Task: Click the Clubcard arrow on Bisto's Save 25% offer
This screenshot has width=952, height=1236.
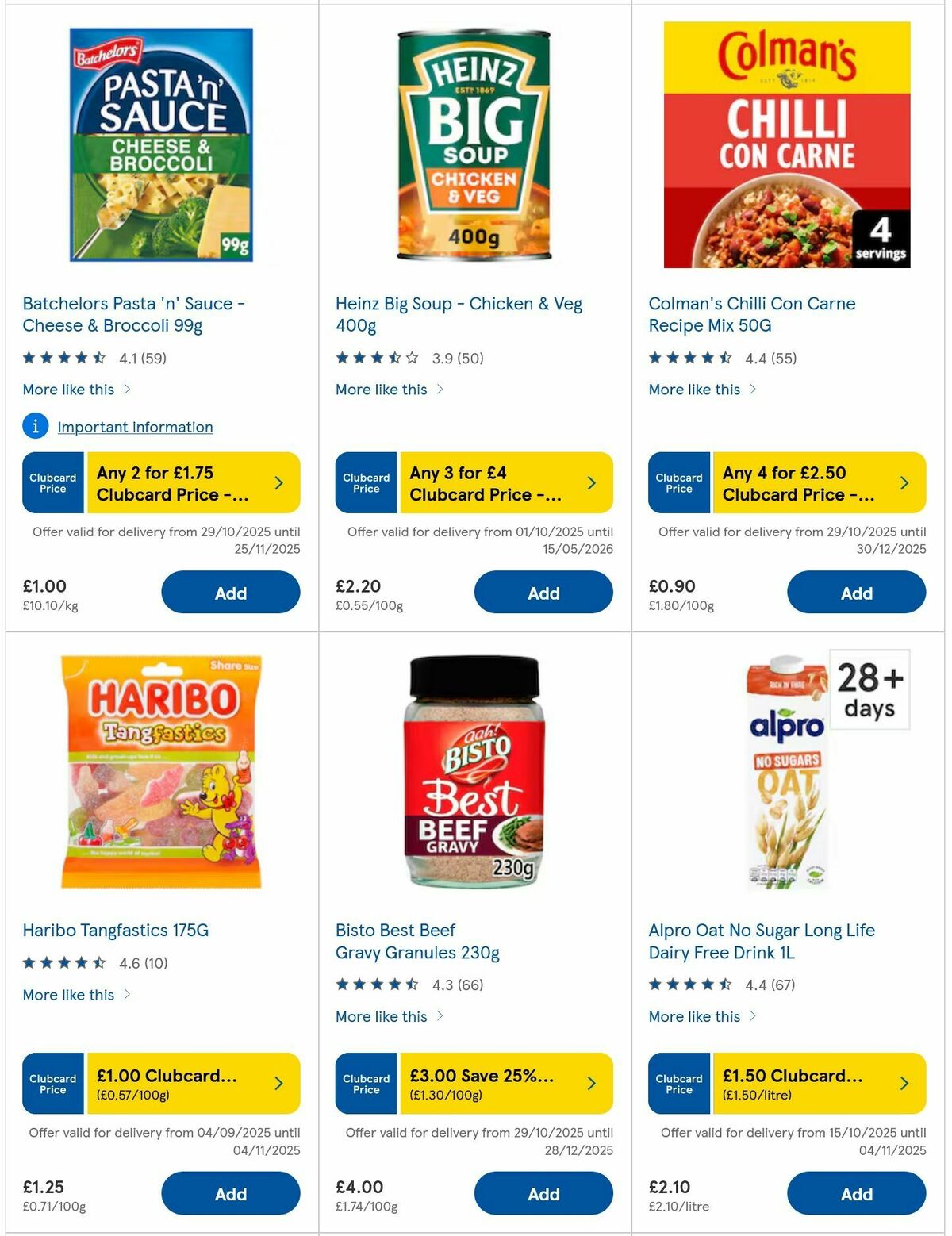Action: (592, 1083)
